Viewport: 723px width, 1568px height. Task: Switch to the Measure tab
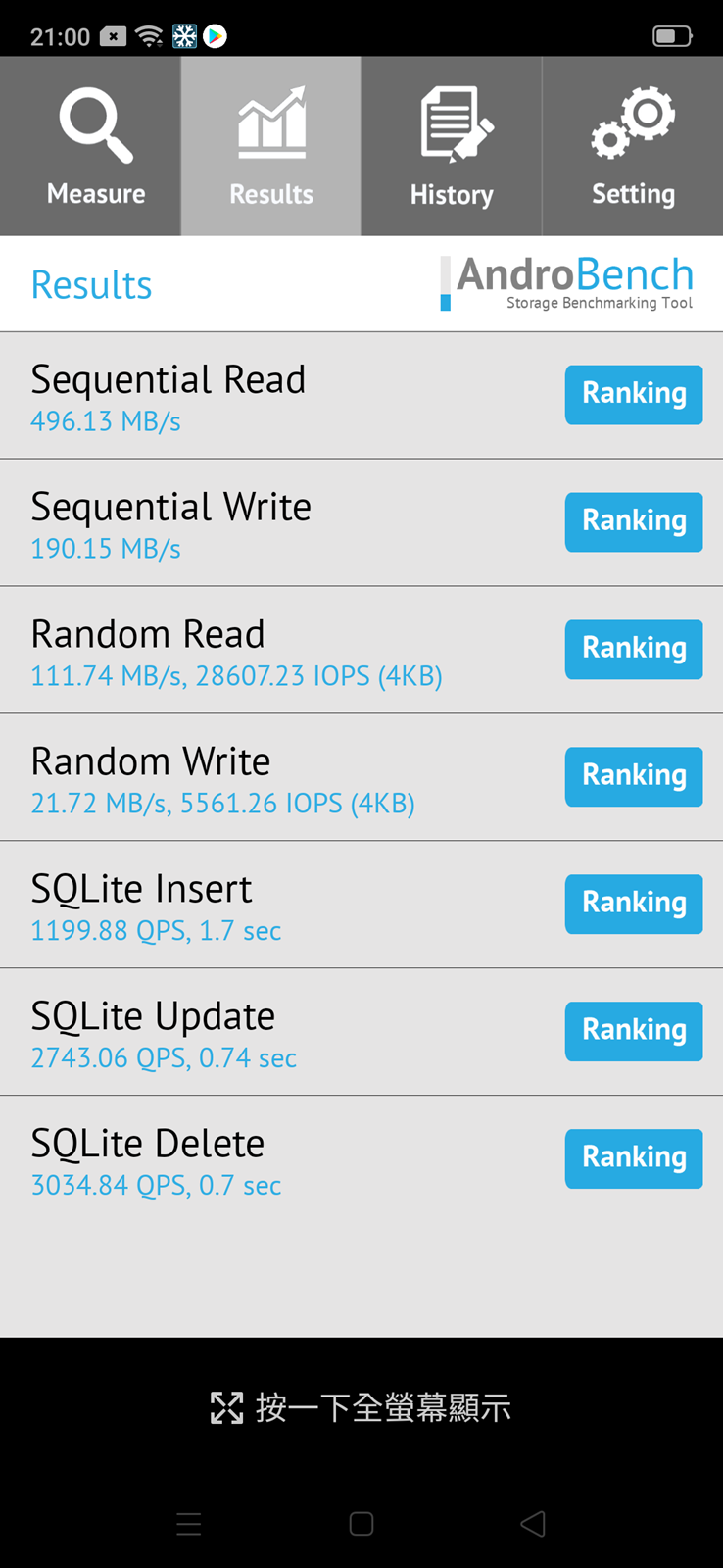point(95,147)
